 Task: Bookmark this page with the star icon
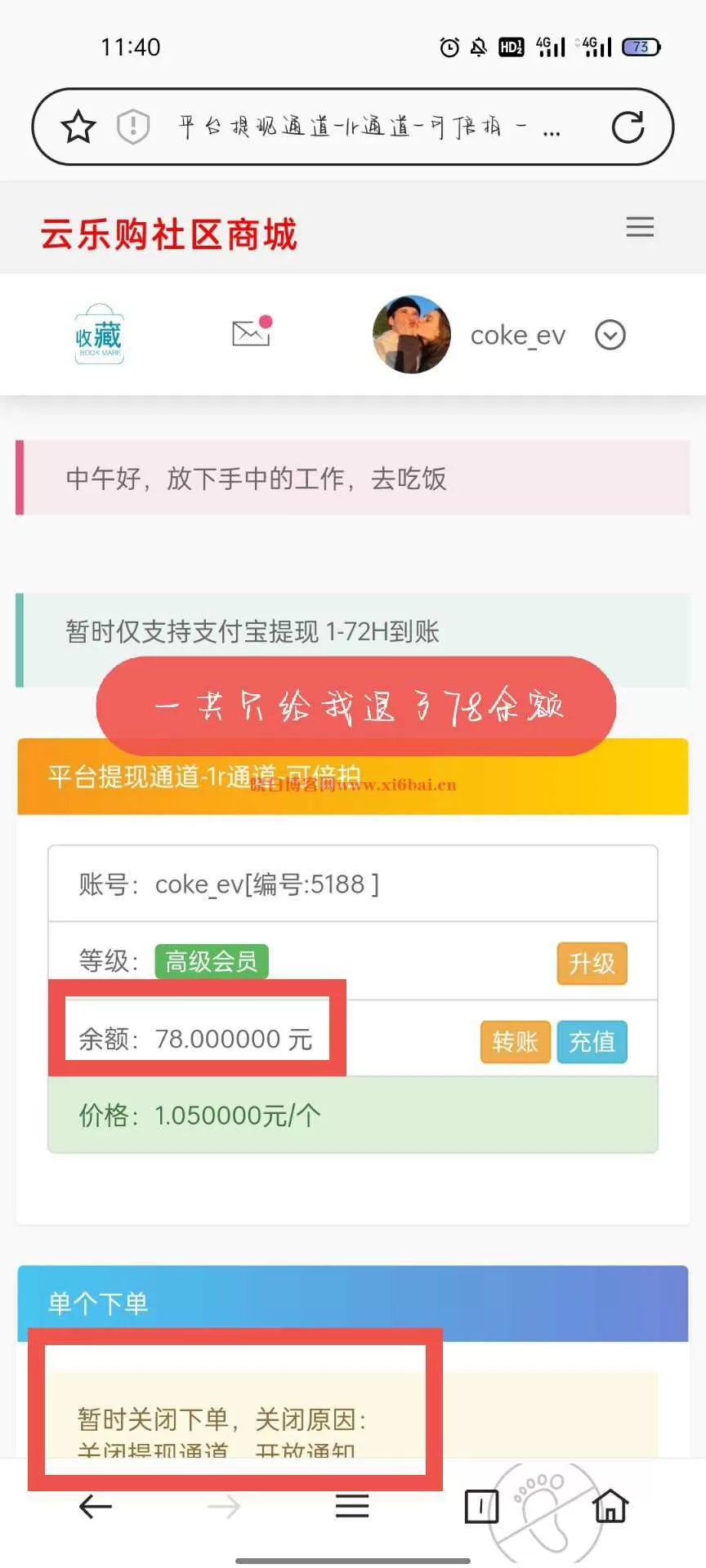(78, 127)
